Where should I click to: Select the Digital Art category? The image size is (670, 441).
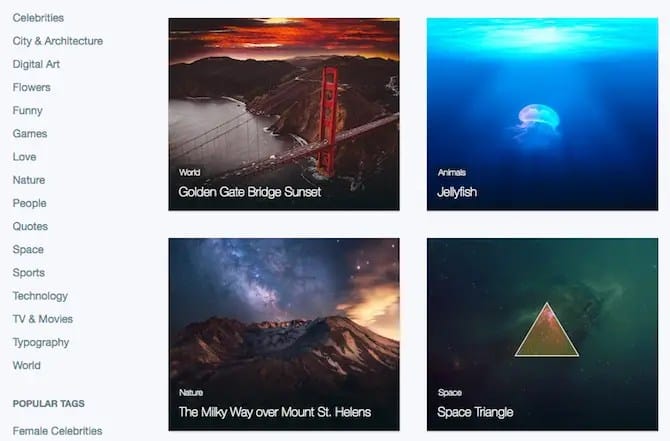36,64
